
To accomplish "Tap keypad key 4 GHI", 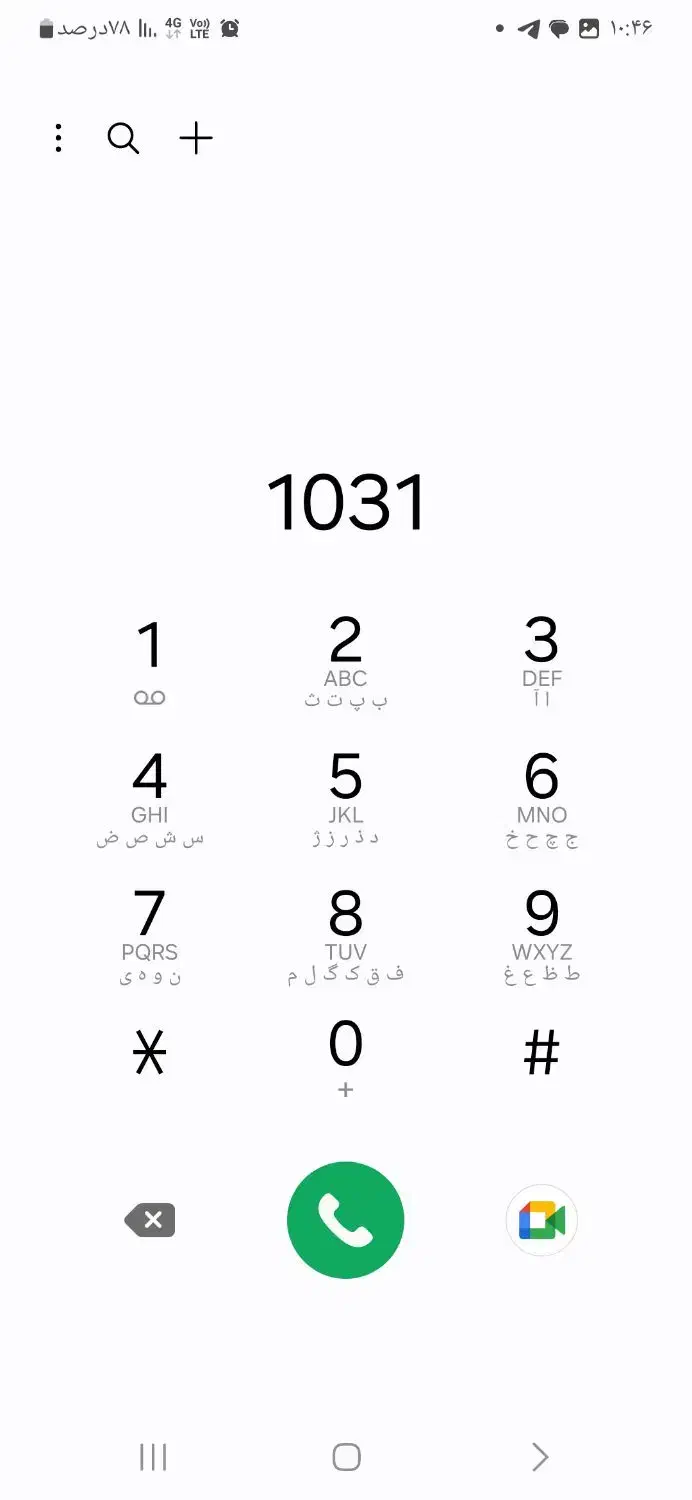I will point(150,797).
